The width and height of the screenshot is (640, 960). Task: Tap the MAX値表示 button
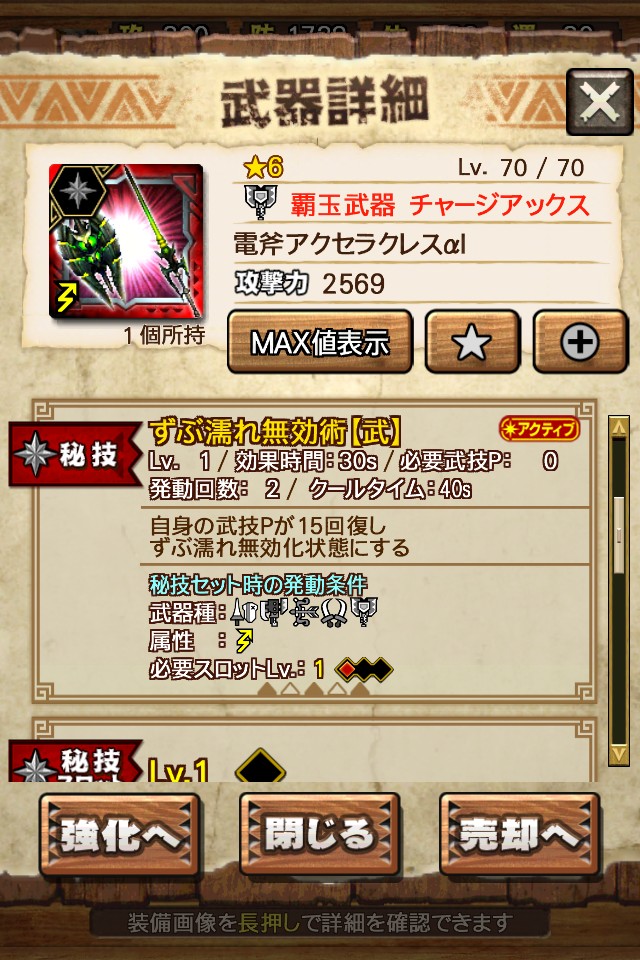tap(319, 343)
